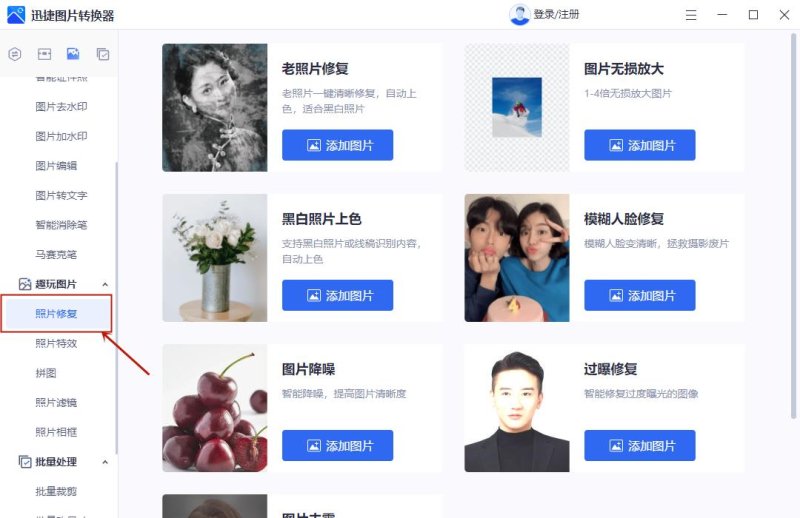
Task: Minimize the window
Action: coord(723,15)
